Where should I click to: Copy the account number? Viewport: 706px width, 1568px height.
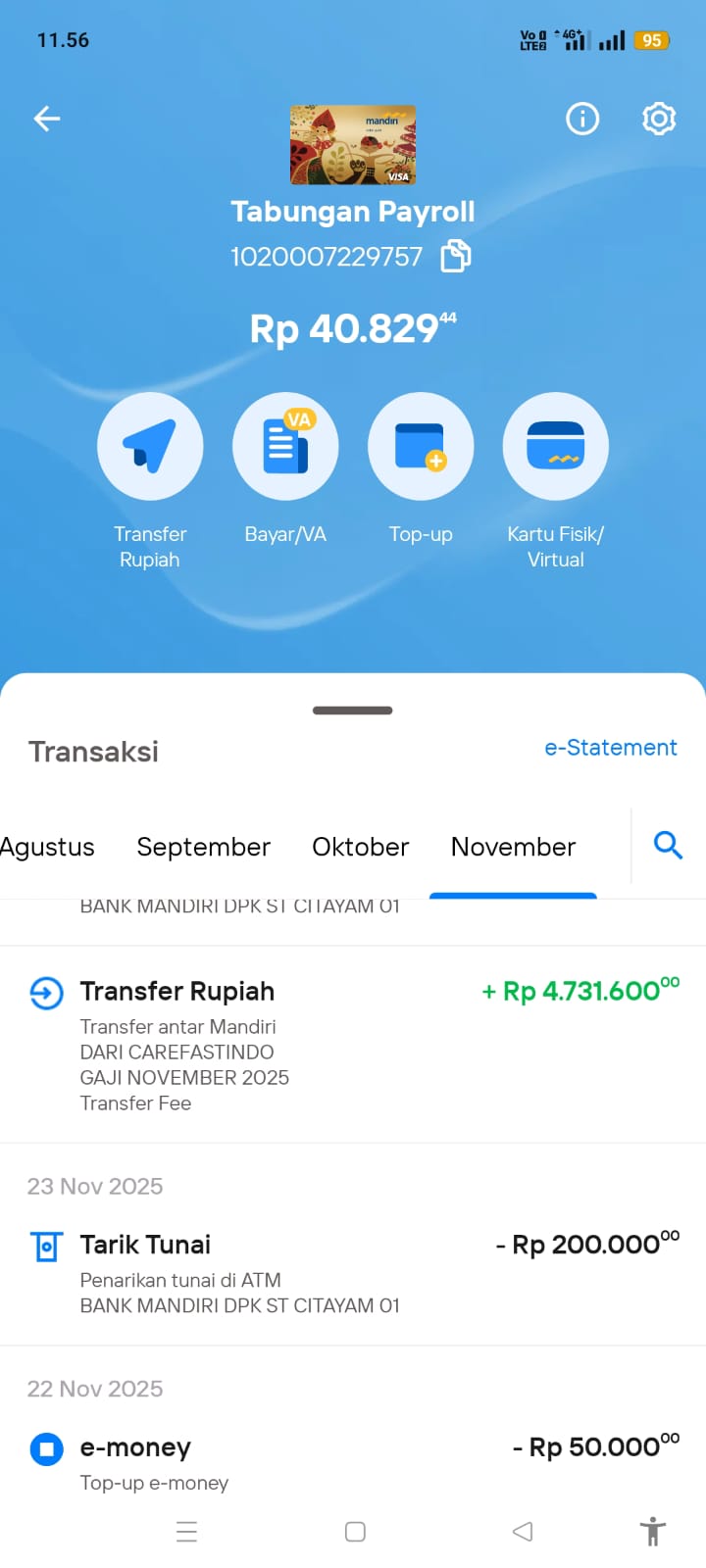coord(456,257)
